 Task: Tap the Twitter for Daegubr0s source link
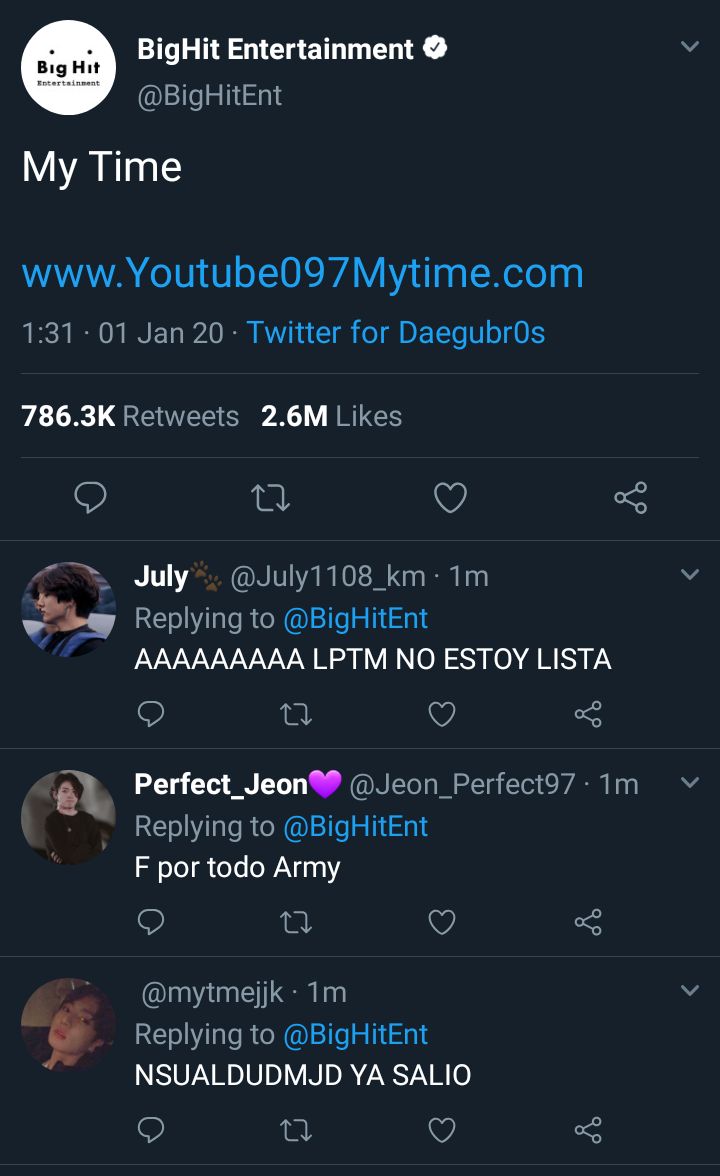click(x=395, y=332)
